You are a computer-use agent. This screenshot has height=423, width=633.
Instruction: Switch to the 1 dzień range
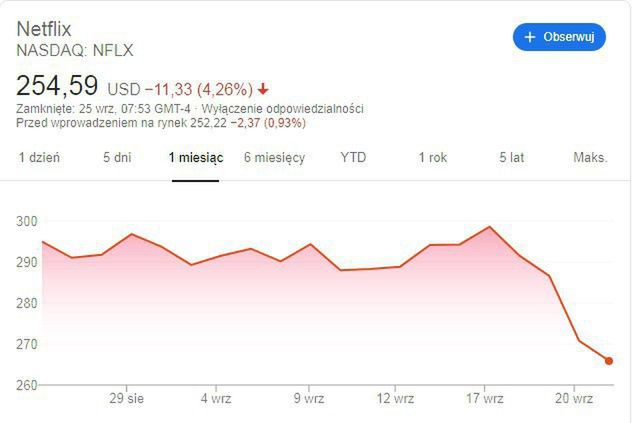click(39, 158)
